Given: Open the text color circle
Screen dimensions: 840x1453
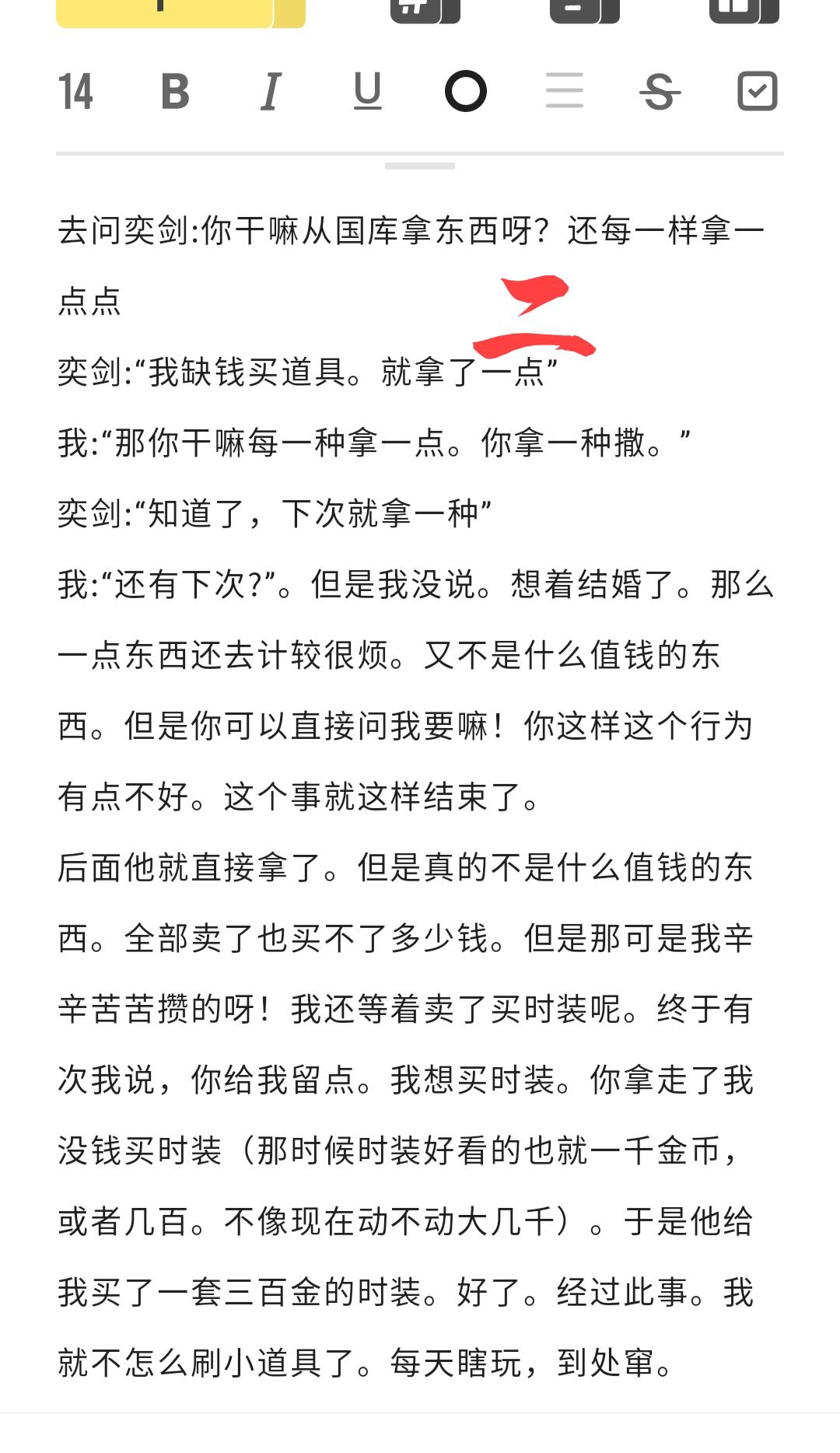Looking at the screenshot, I should point(466,91).
